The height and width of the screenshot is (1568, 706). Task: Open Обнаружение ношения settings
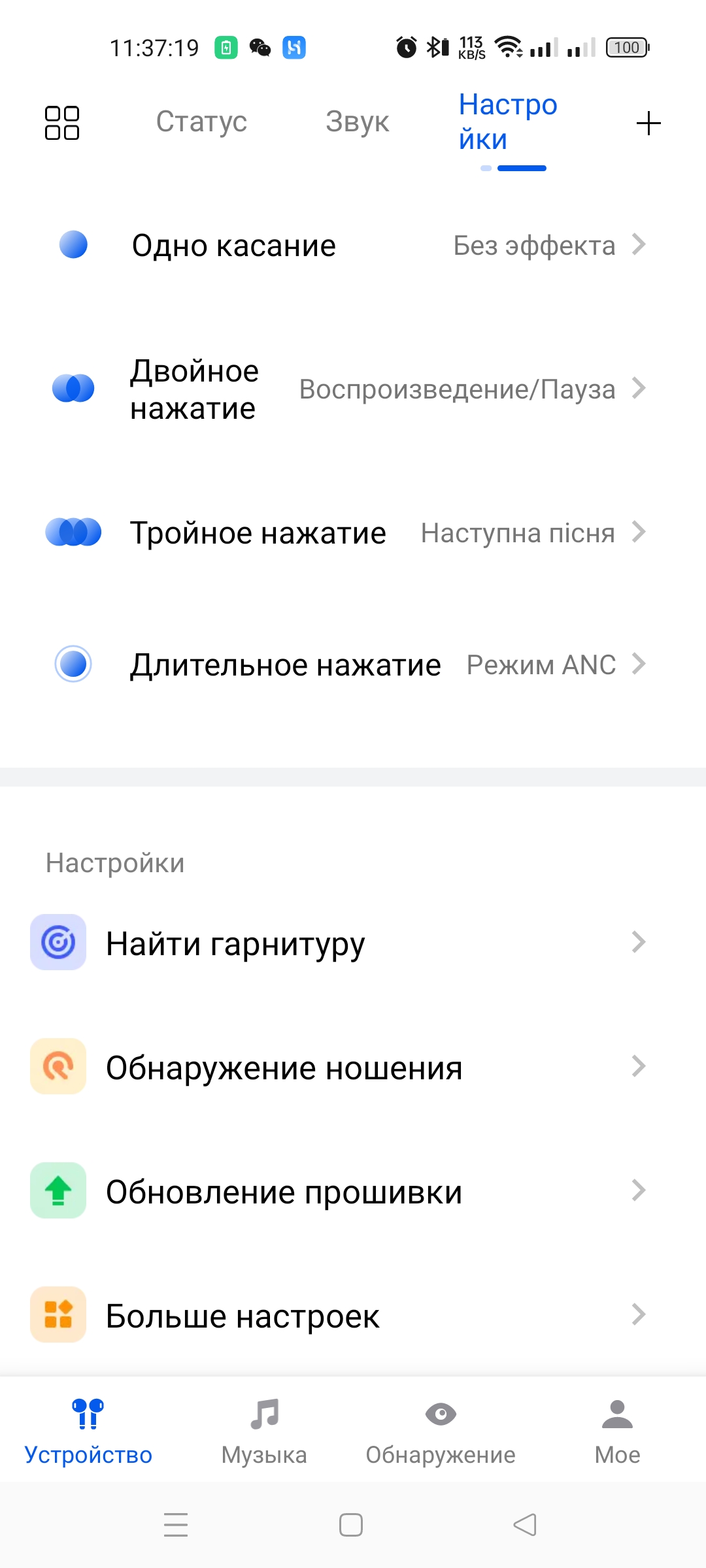tap(353, 1067)
